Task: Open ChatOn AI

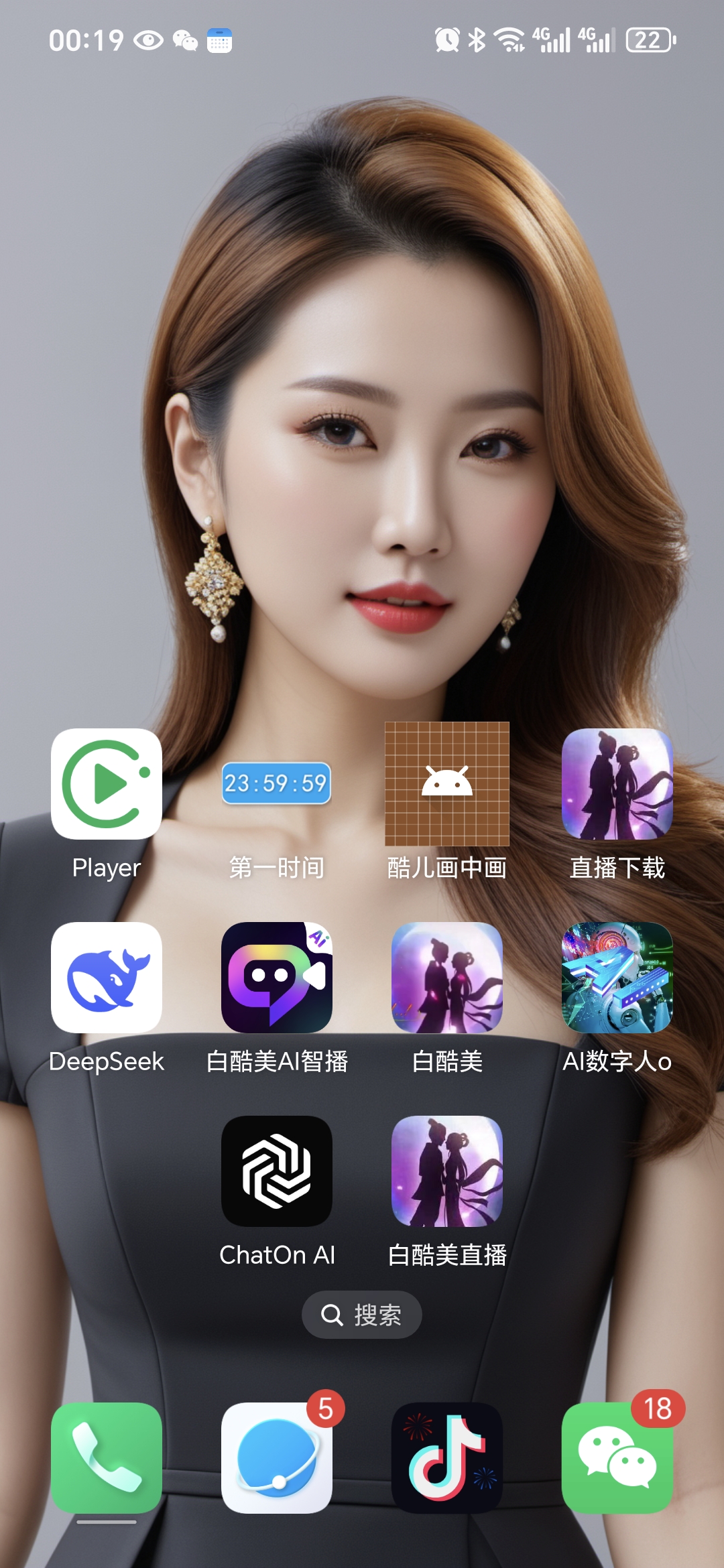Action: point(276,1171)
